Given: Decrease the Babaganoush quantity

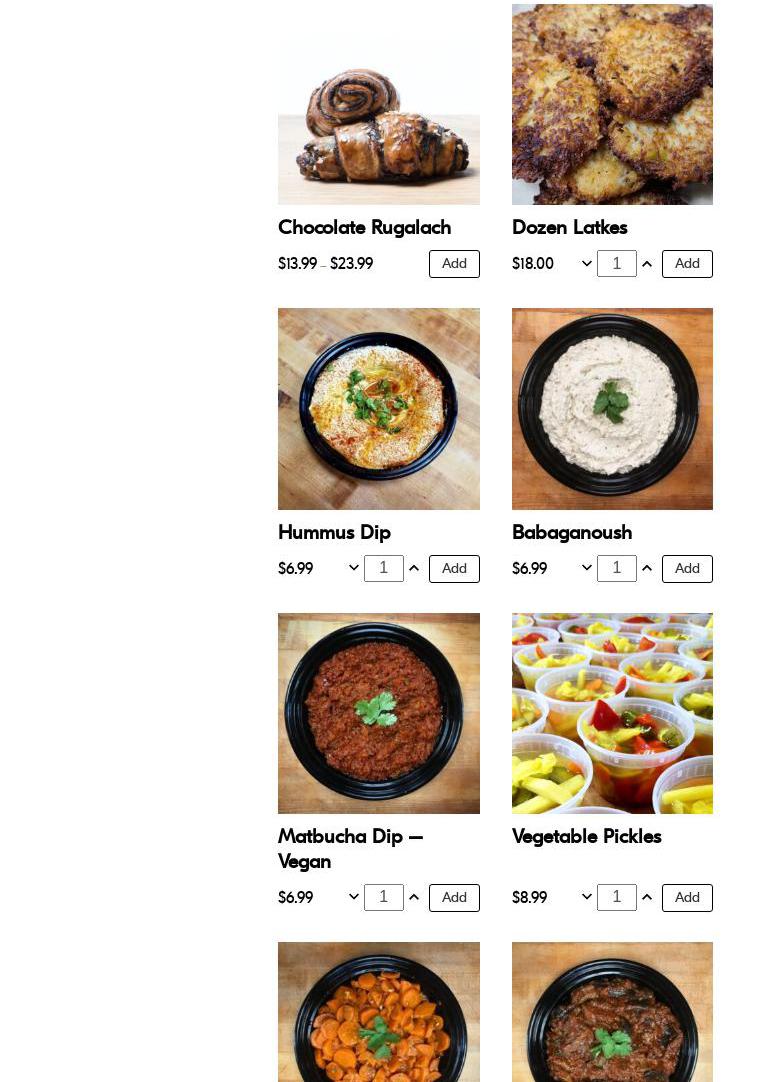Looking at the screenshot, I should coord(587,569).
